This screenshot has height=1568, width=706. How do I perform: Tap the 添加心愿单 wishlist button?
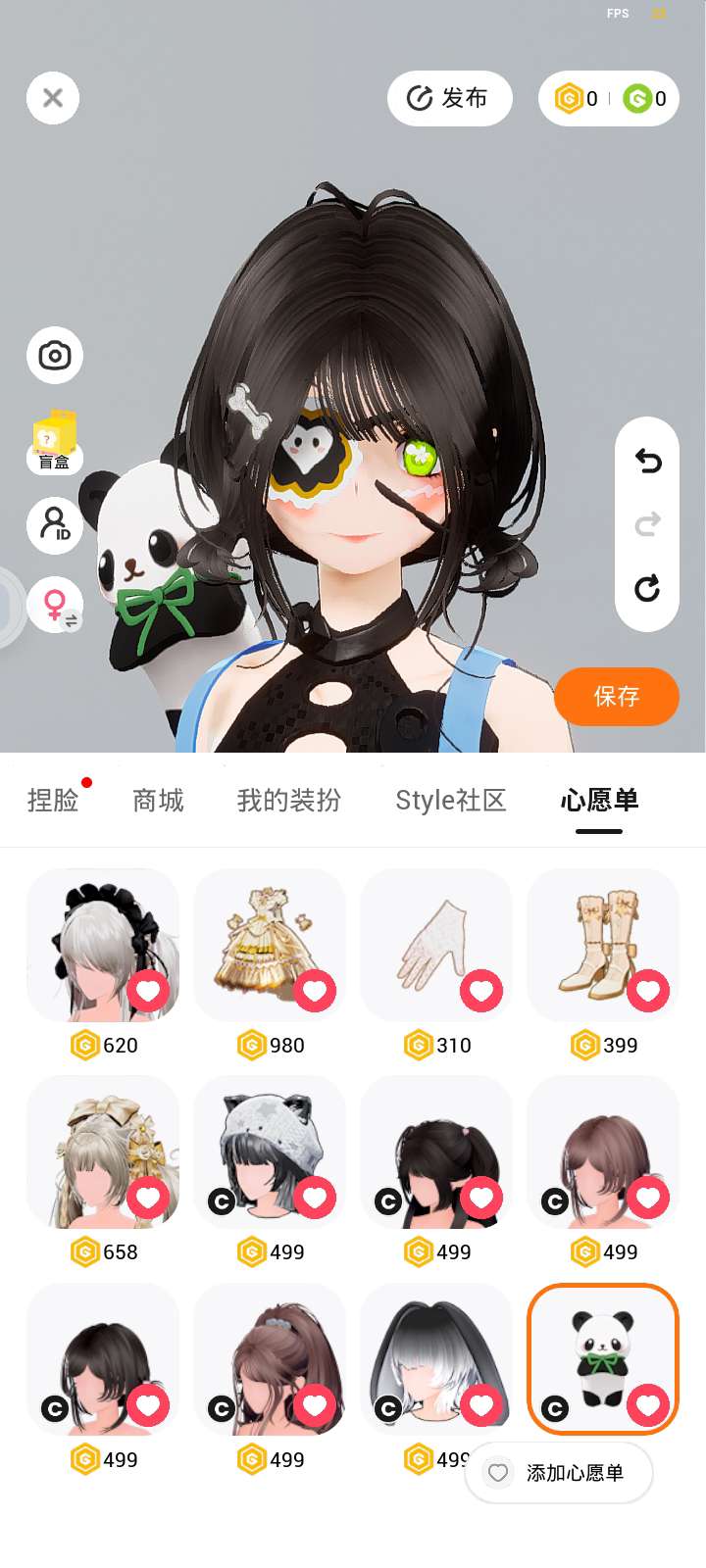(x=559, y=1473)
